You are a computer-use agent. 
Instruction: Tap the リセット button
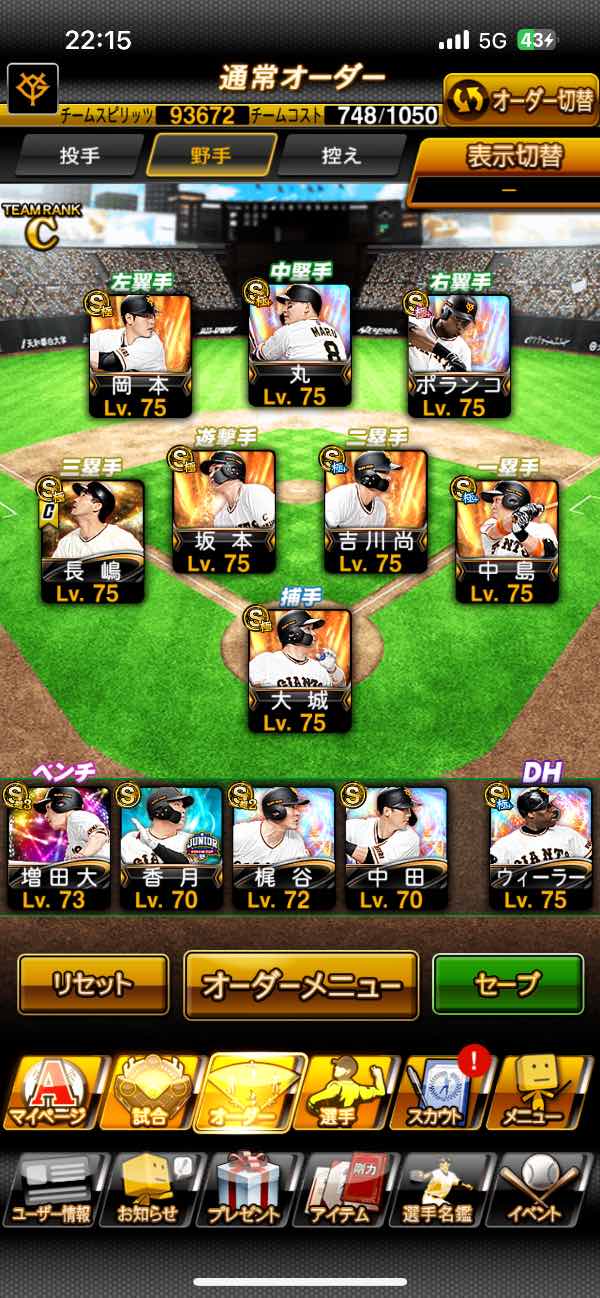(x=93, y=985)
